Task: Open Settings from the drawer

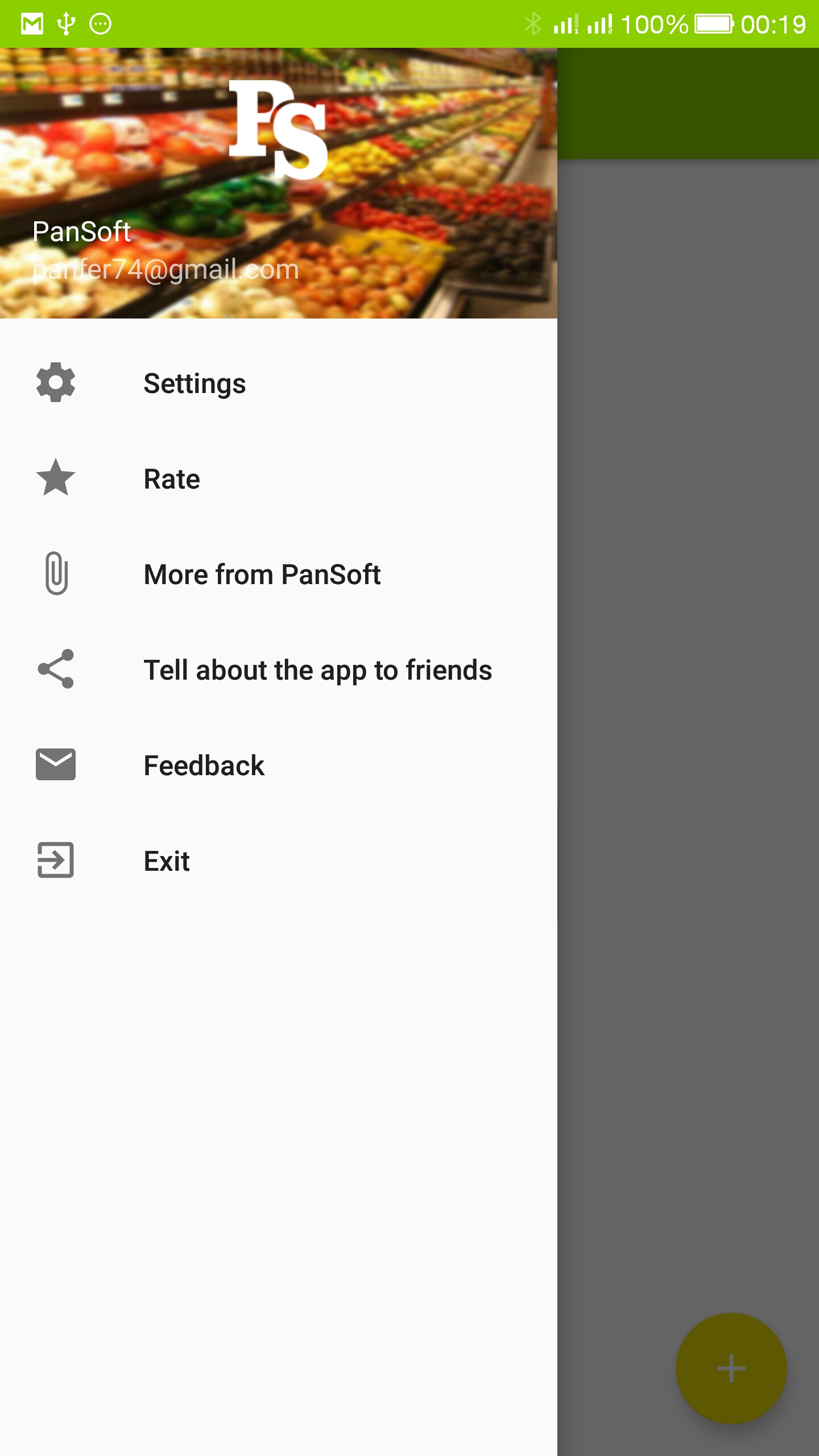Action: pos(279,383)
